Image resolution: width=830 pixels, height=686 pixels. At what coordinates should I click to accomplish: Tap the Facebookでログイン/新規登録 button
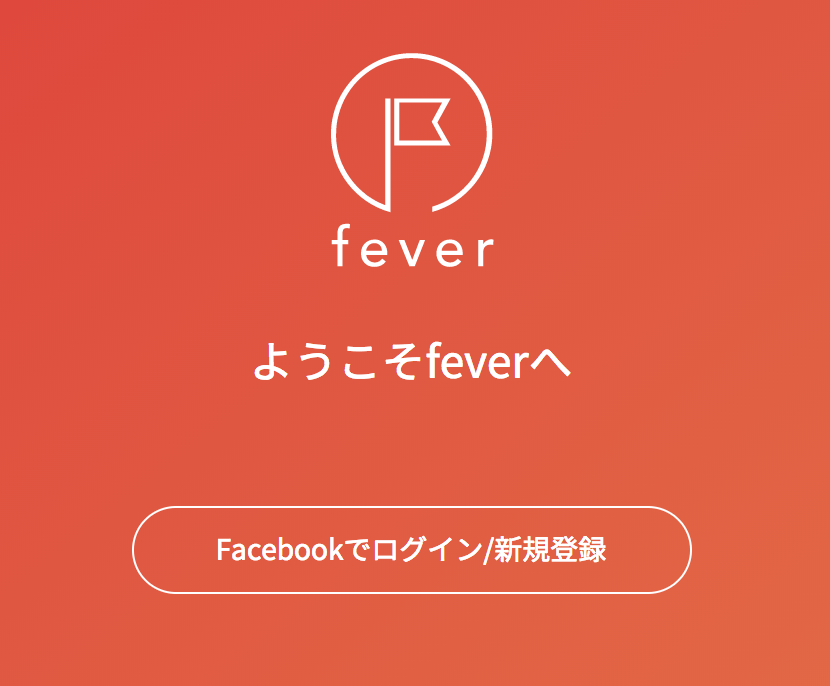click(411, 550)
